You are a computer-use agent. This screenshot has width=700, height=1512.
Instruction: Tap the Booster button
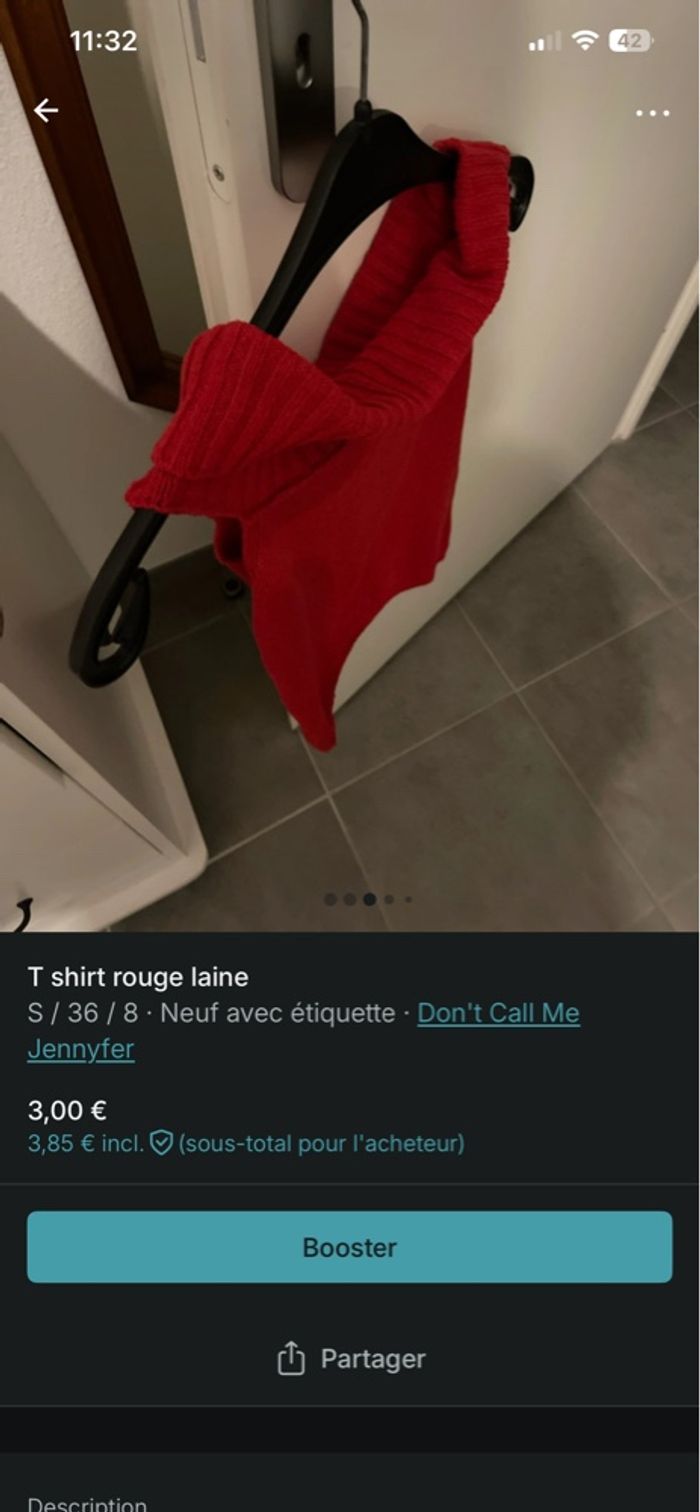coord(350,1247)
